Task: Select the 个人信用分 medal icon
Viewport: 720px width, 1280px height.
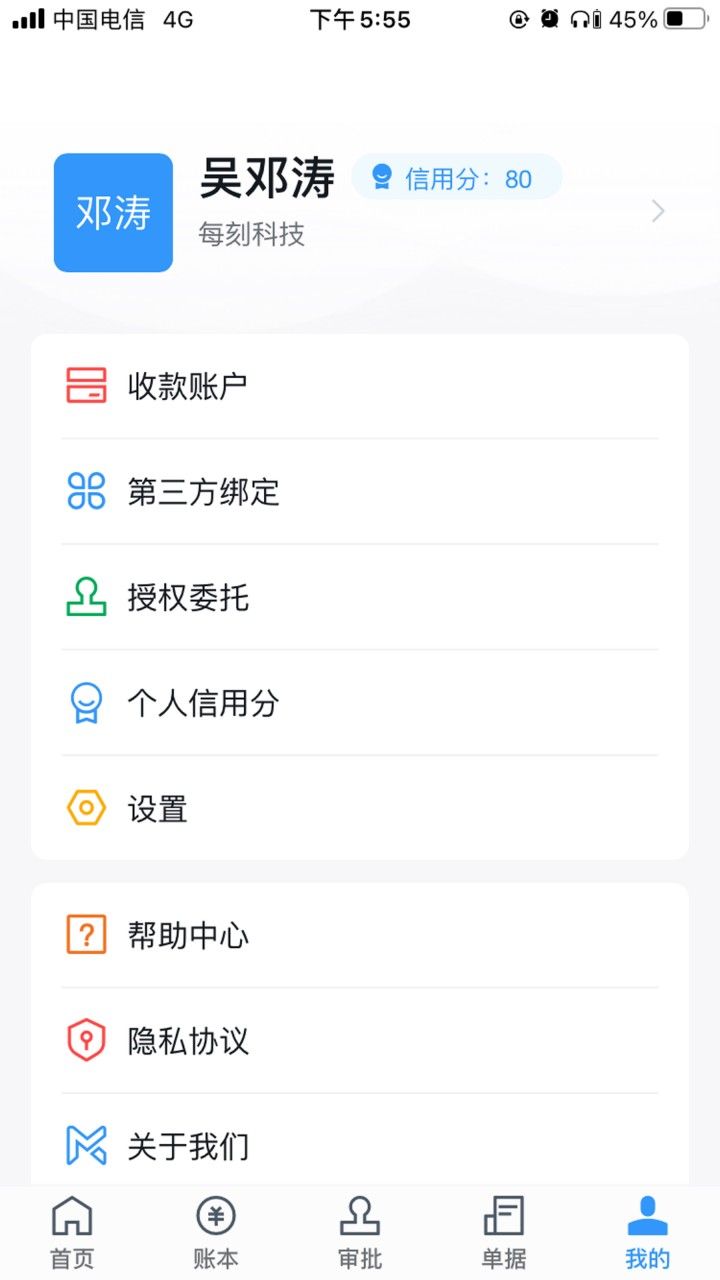Action: tap(85, 701)
